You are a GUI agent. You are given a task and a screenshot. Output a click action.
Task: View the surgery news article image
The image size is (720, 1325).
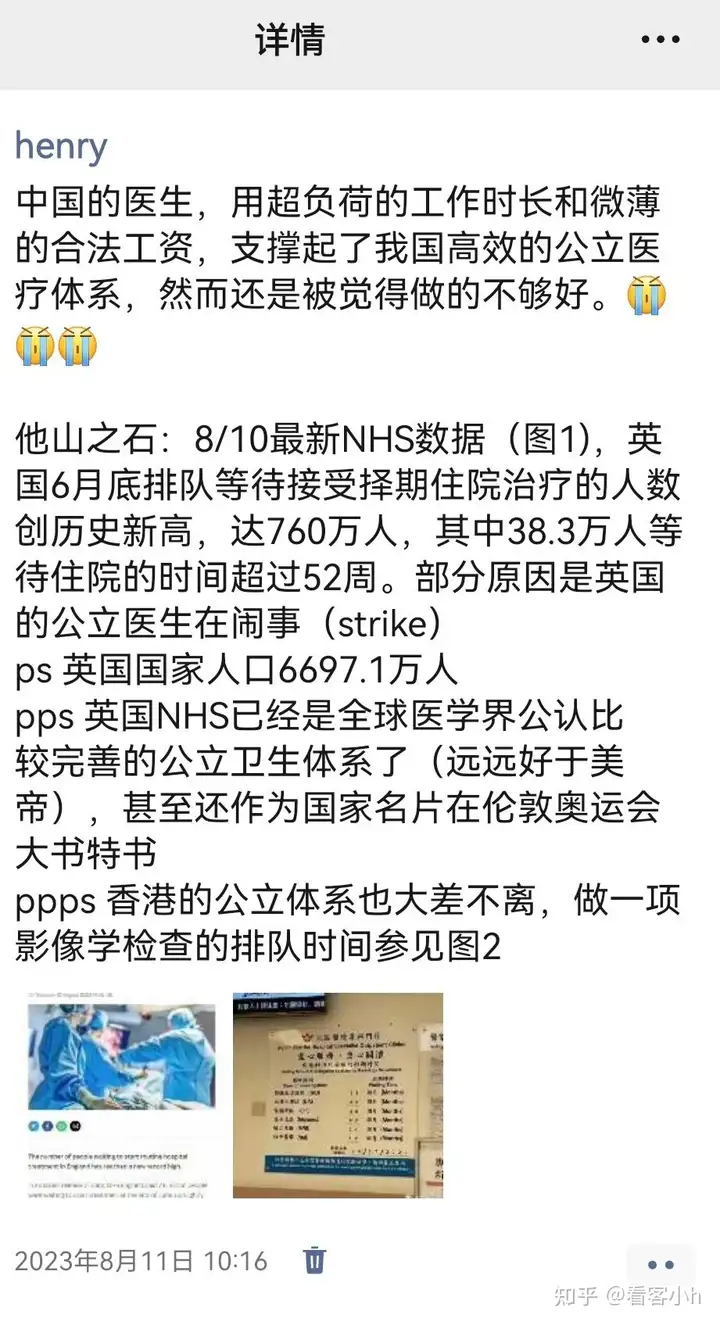coord(120,1095)
